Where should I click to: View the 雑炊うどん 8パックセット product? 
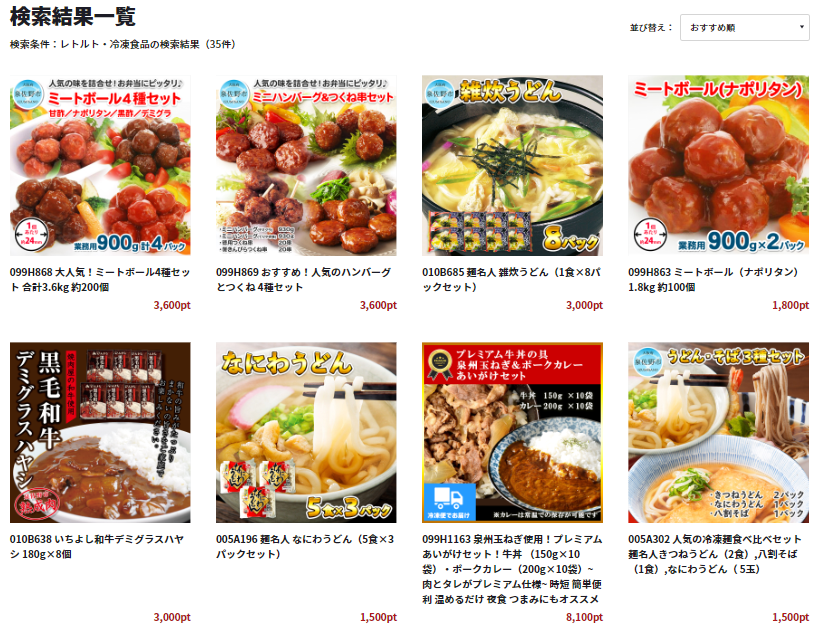(x=512, y=165)
